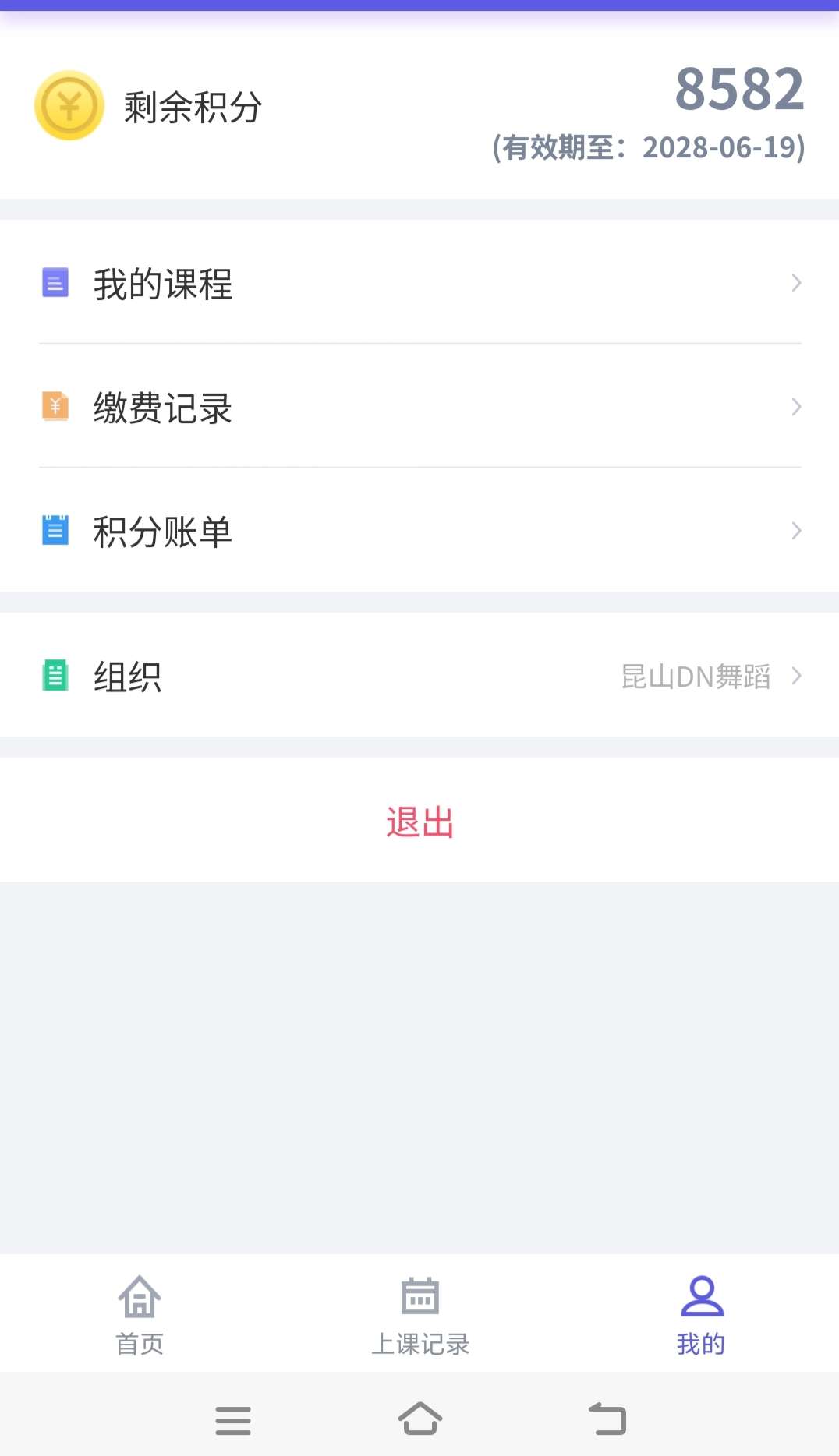Tap the red 退出 logout button

[x=419, y=822]
